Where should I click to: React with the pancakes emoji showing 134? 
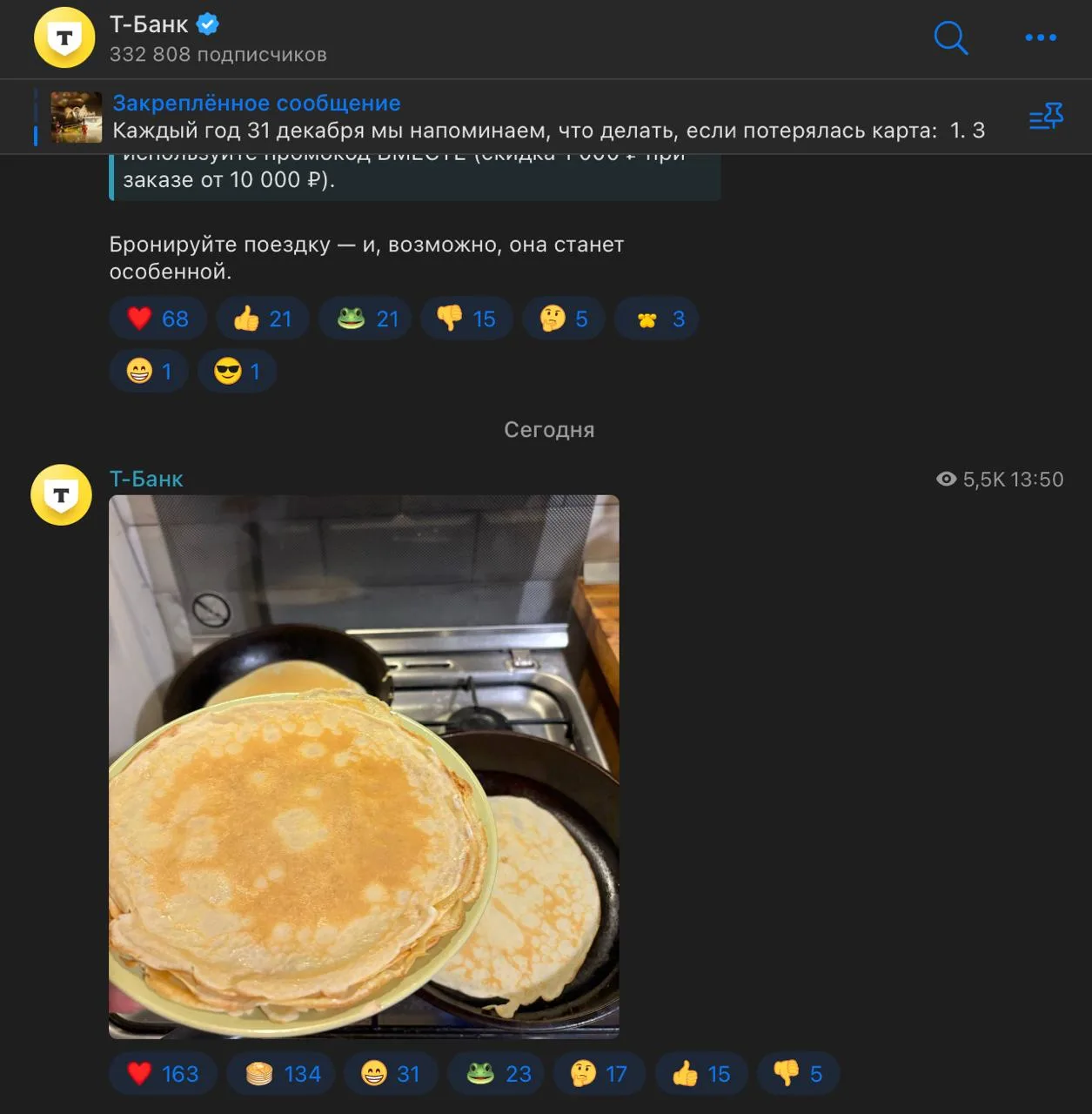pos(283,1074)
